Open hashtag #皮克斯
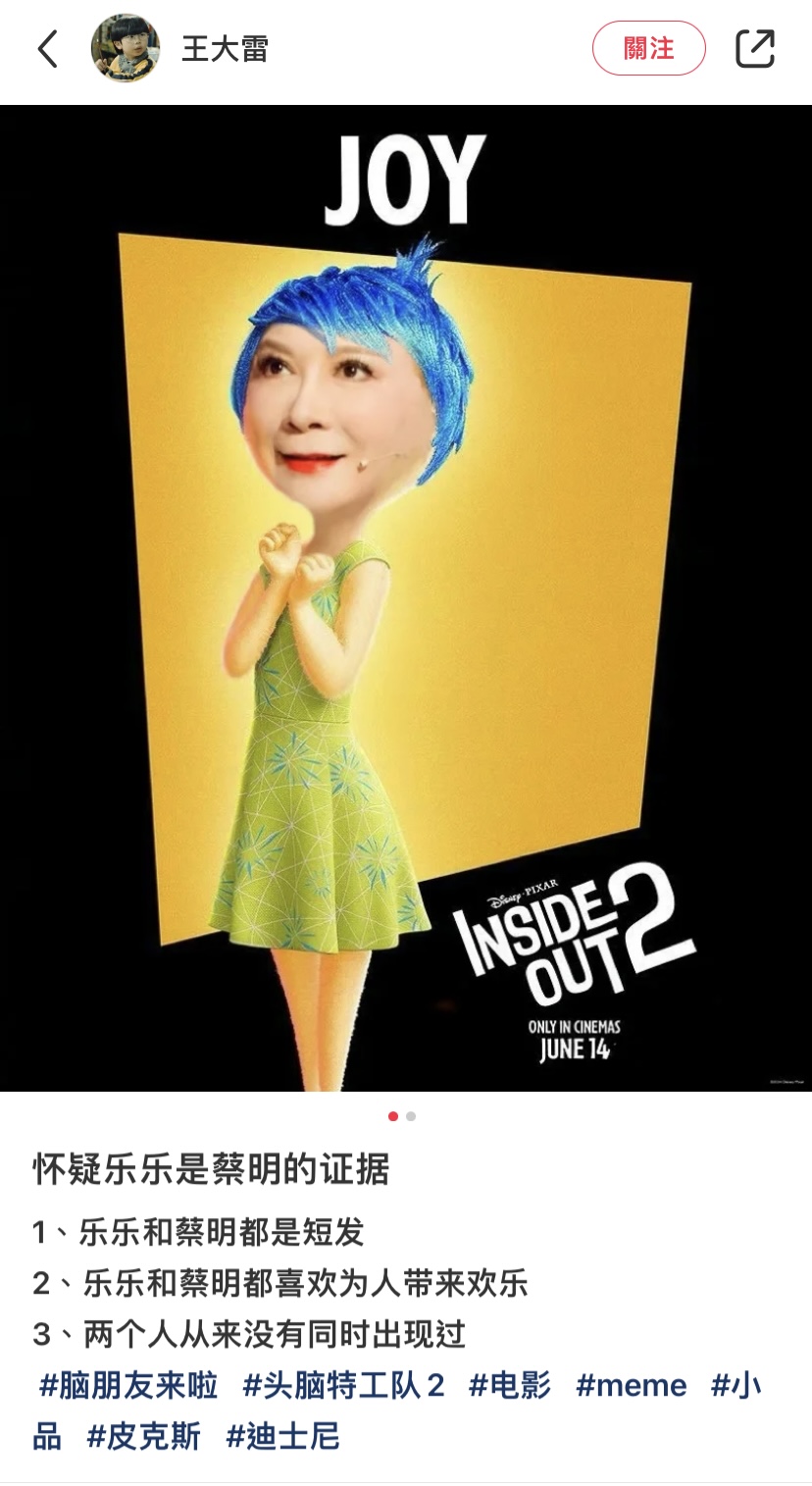This screenshot has height=1486, width=812. pyautogui.click(x=143, y=1437)
